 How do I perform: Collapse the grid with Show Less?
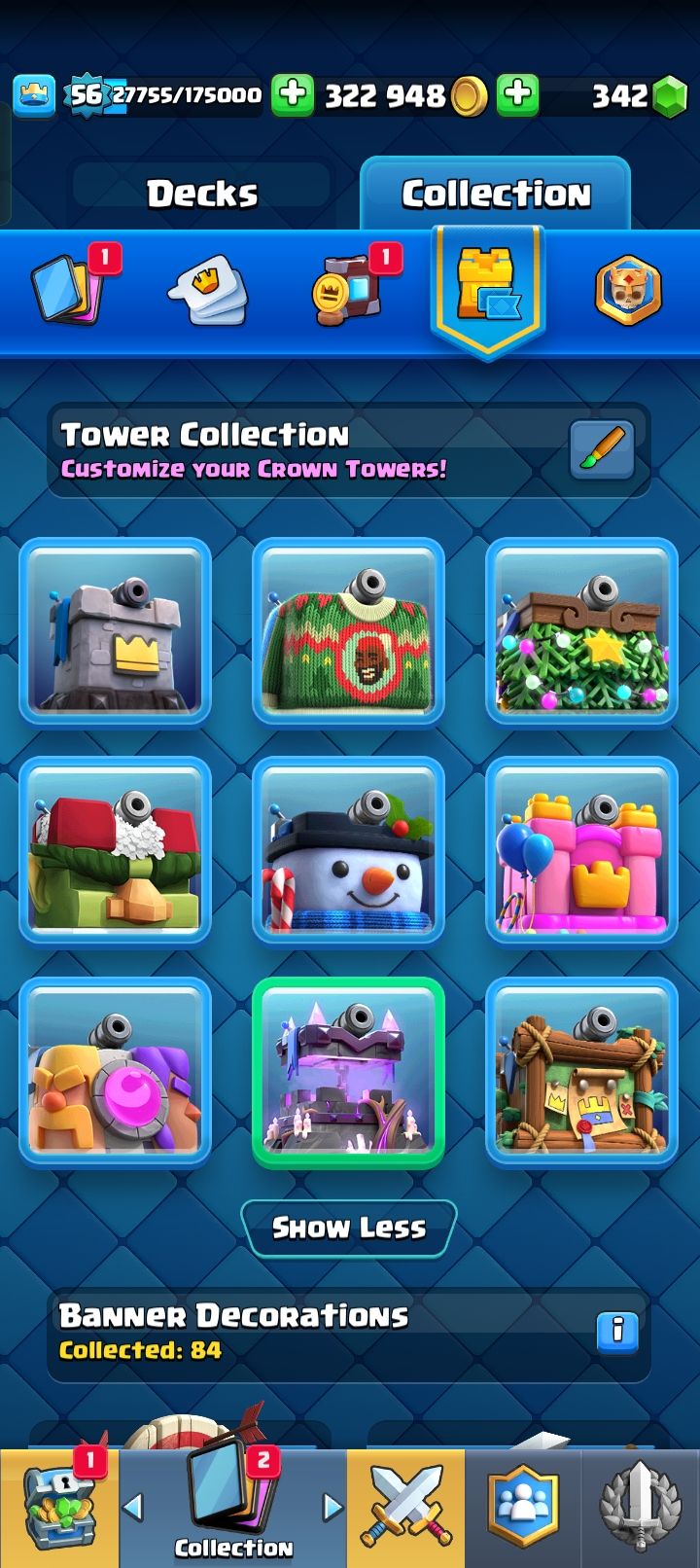click(348, 1228)
